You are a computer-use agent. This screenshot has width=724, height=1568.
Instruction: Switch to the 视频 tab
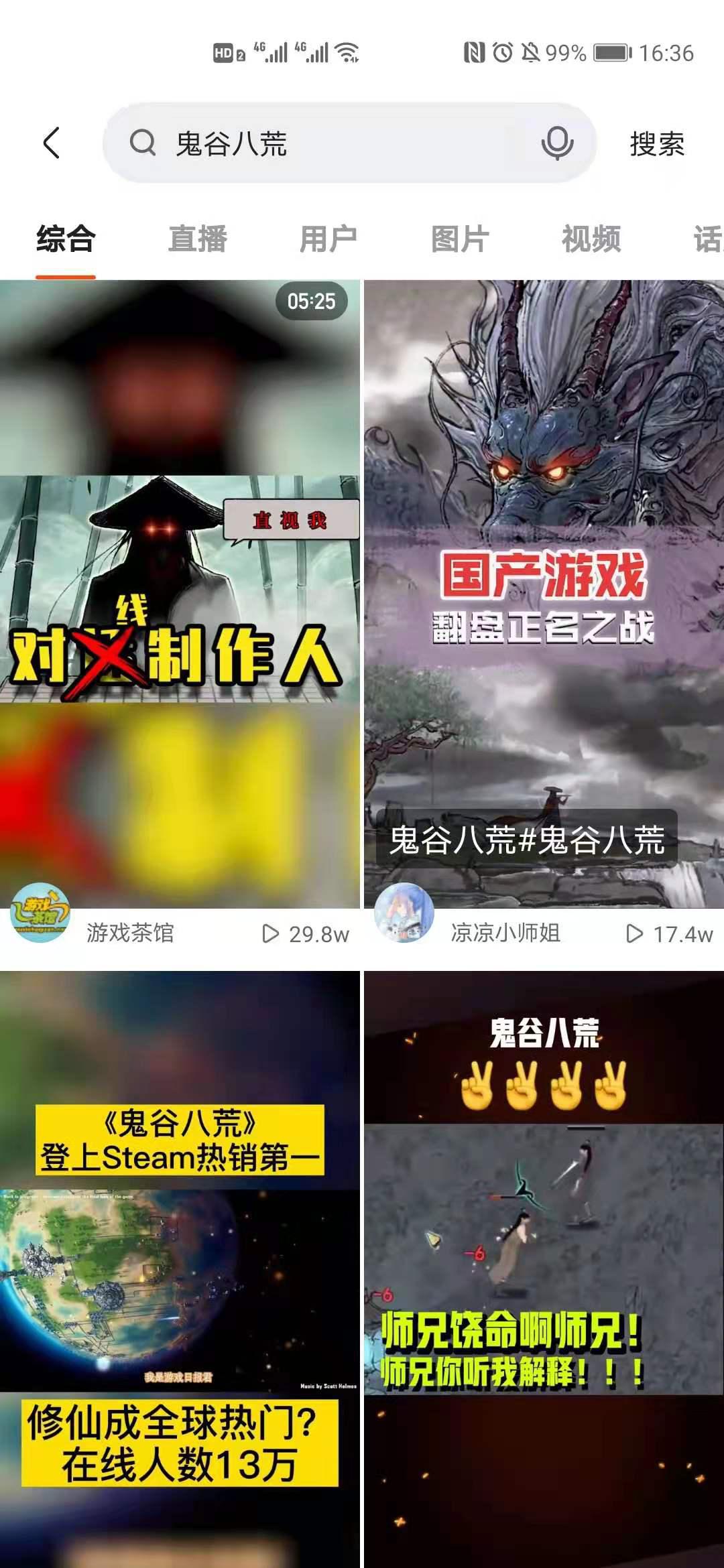(x=591, y=239)
